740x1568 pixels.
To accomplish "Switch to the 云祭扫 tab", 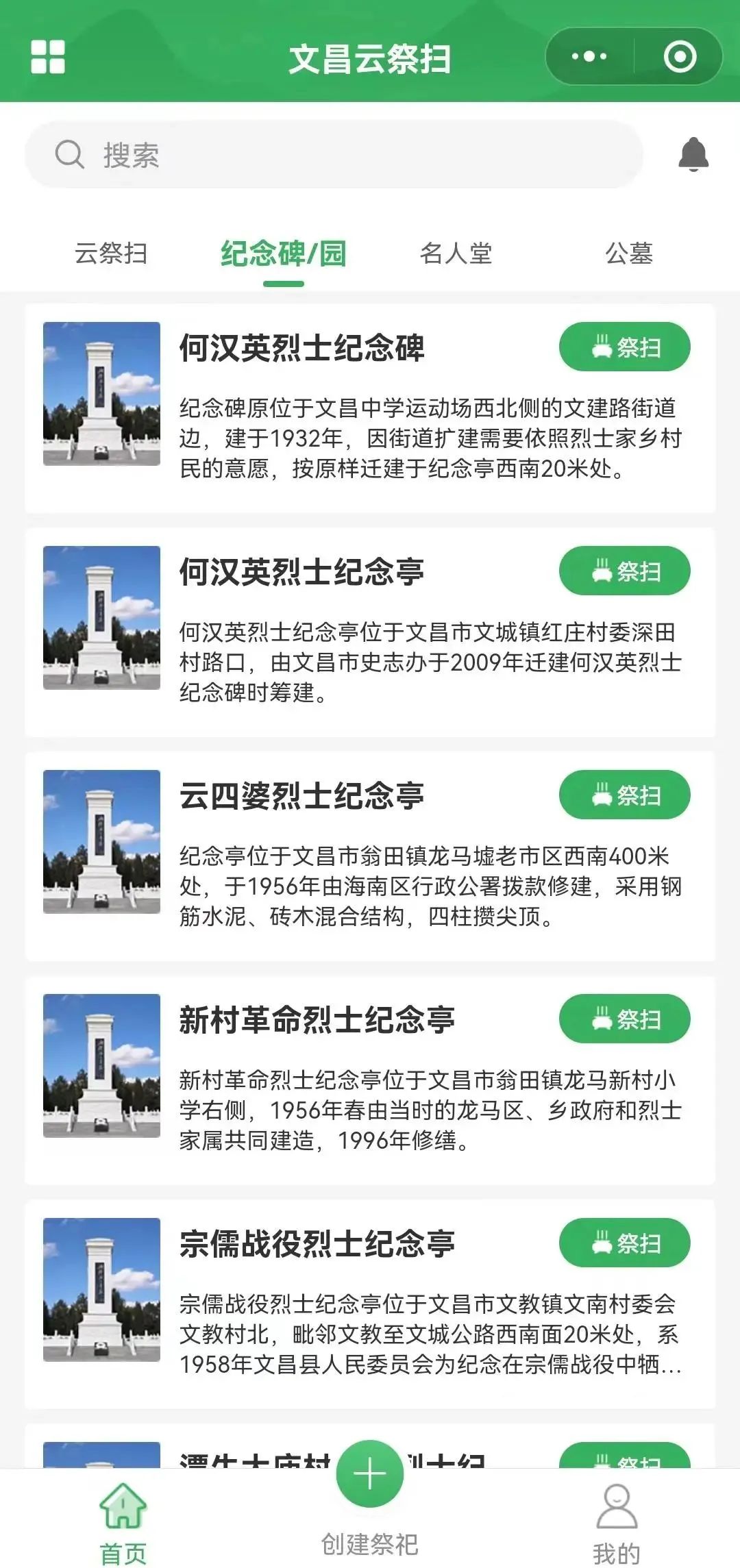I will tap(111, 253).
